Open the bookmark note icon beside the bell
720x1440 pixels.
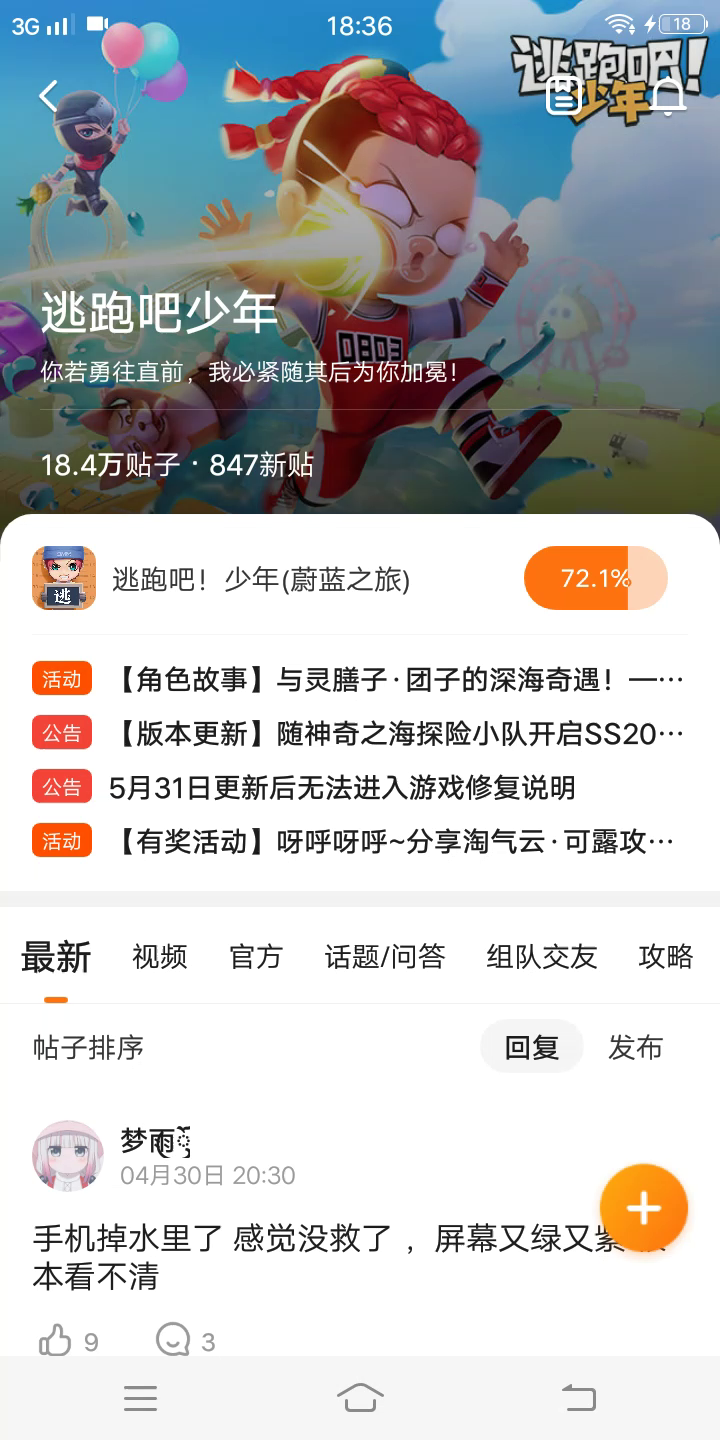[x=563, y=96]
